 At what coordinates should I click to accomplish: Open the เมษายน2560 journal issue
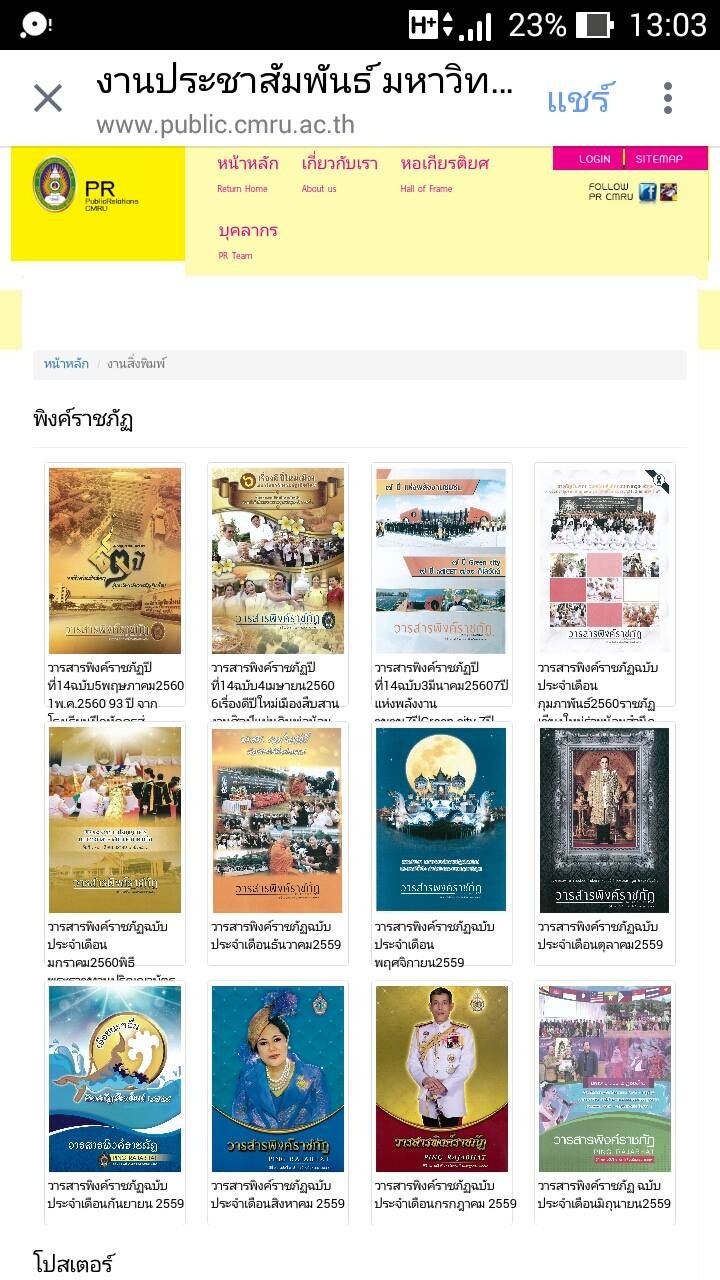[278, 560]
